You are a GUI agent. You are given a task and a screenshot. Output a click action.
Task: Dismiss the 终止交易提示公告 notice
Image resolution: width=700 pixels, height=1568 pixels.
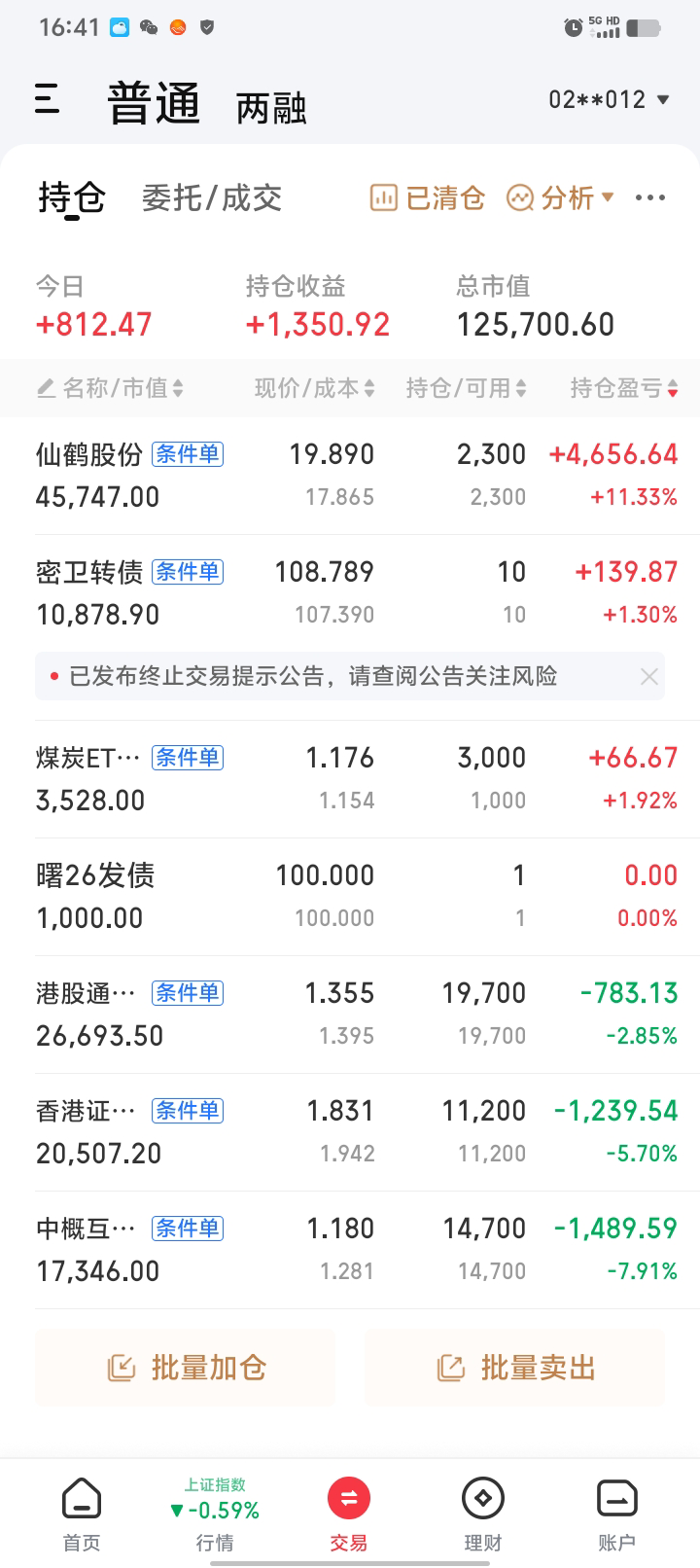649,677
